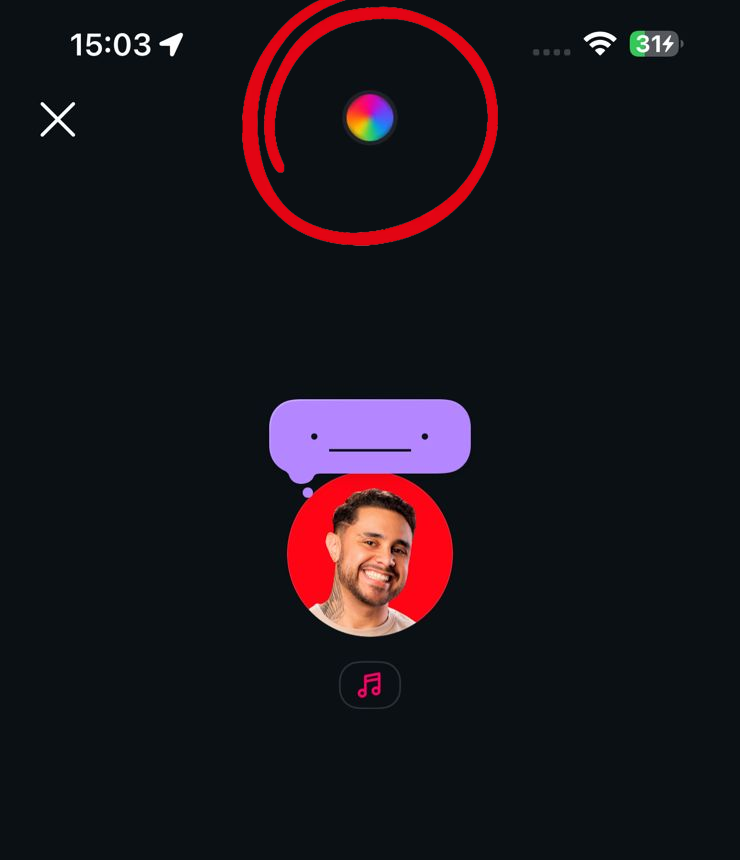Image resolution: width=740 pixels, height=860 pixels.
Task: Open the rainbow color picker
Action: [x=370, y=118]
